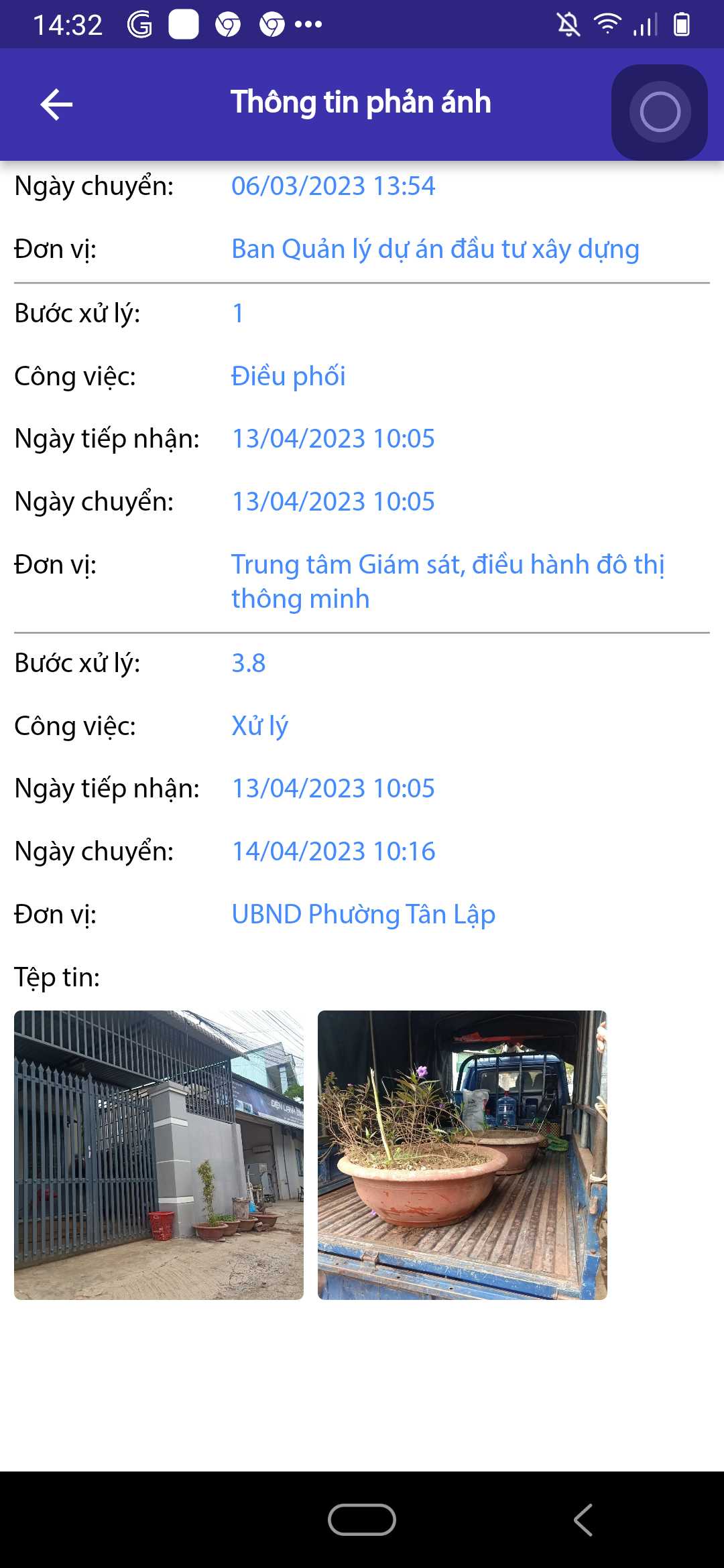Tap the system back button
The width and height of the screenshot is (724, 1568).
click(x=583, y=1519)
